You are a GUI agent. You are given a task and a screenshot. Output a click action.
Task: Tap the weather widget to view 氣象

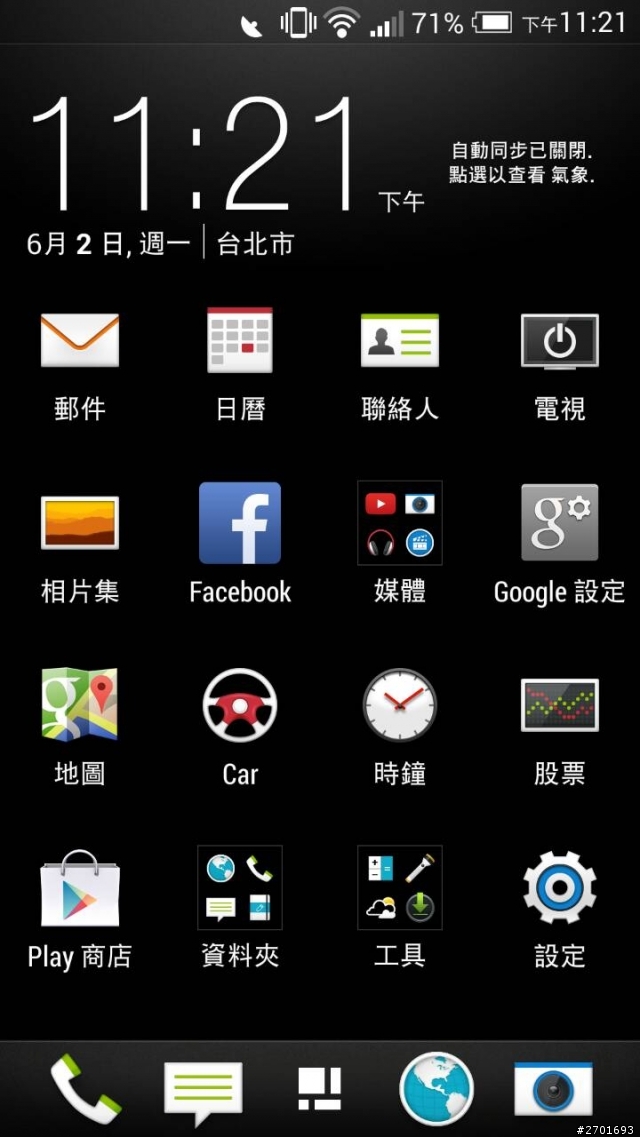[x=522, y=163]
